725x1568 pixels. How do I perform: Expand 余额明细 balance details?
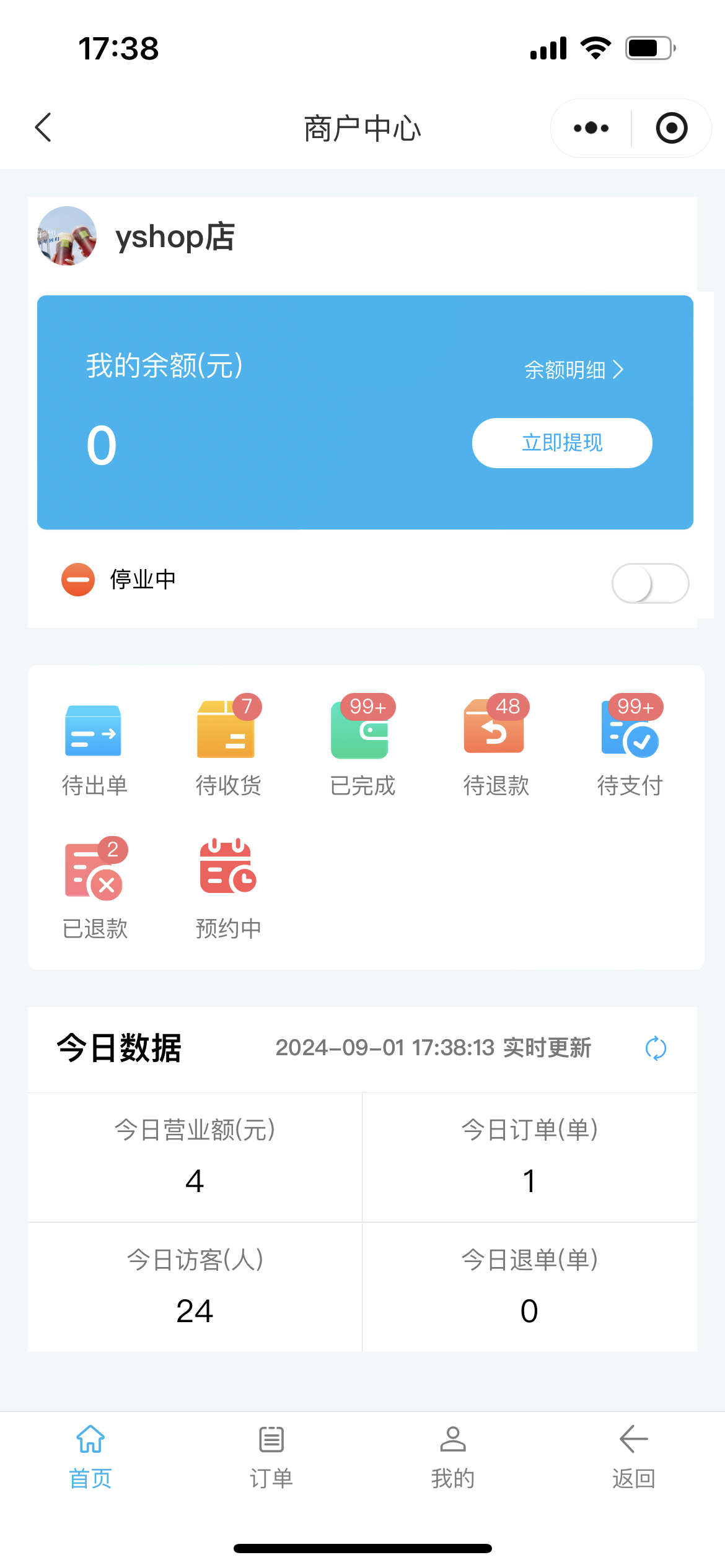click(573, 370)
